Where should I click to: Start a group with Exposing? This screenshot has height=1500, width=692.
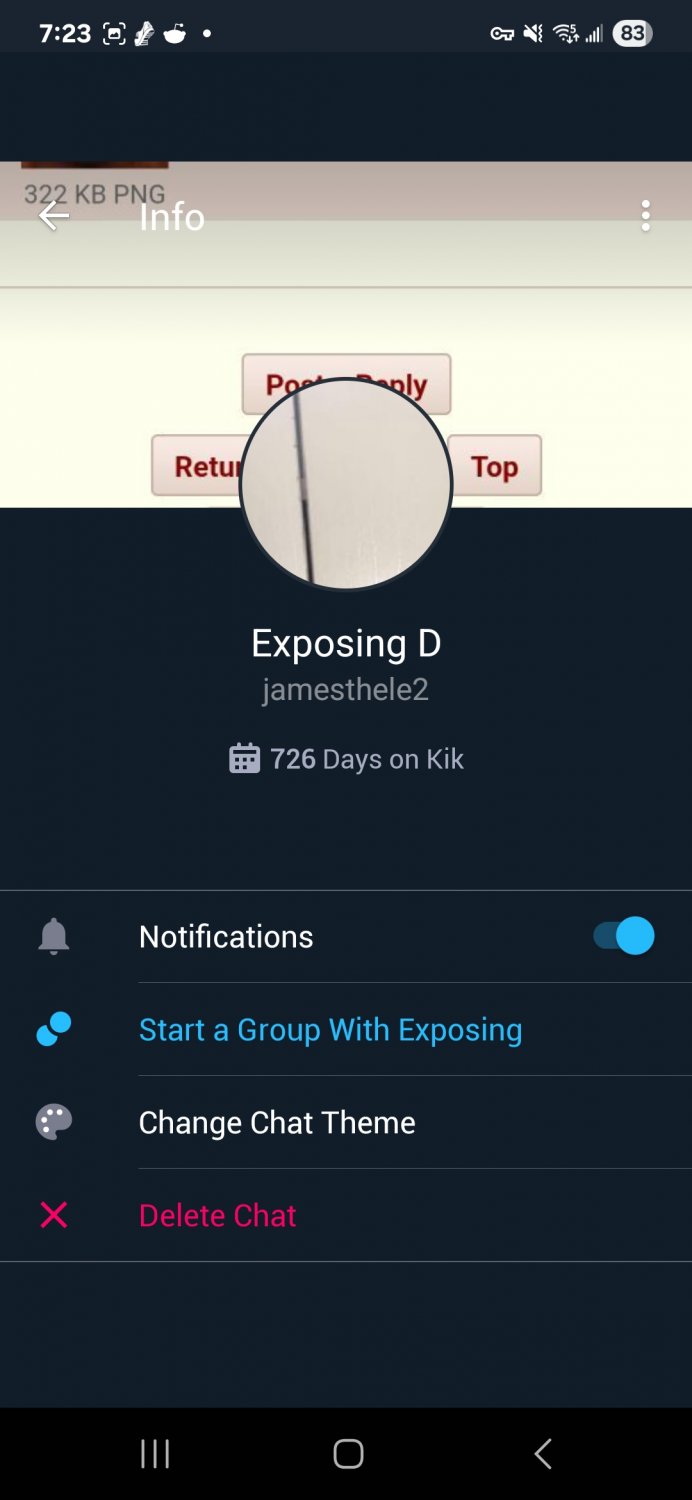pos(346,1029)
